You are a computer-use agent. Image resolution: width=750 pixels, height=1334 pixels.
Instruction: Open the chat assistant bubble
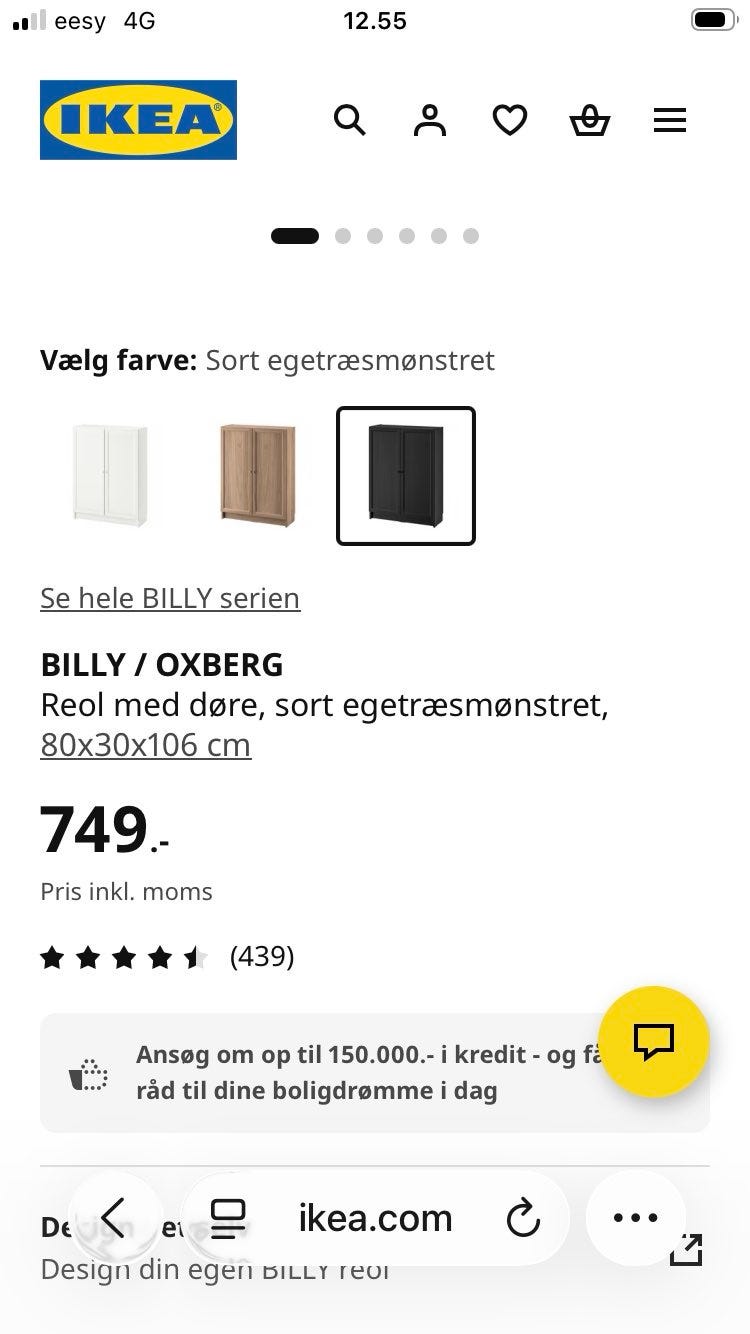pyautogui.click(x=654, y=1042)
